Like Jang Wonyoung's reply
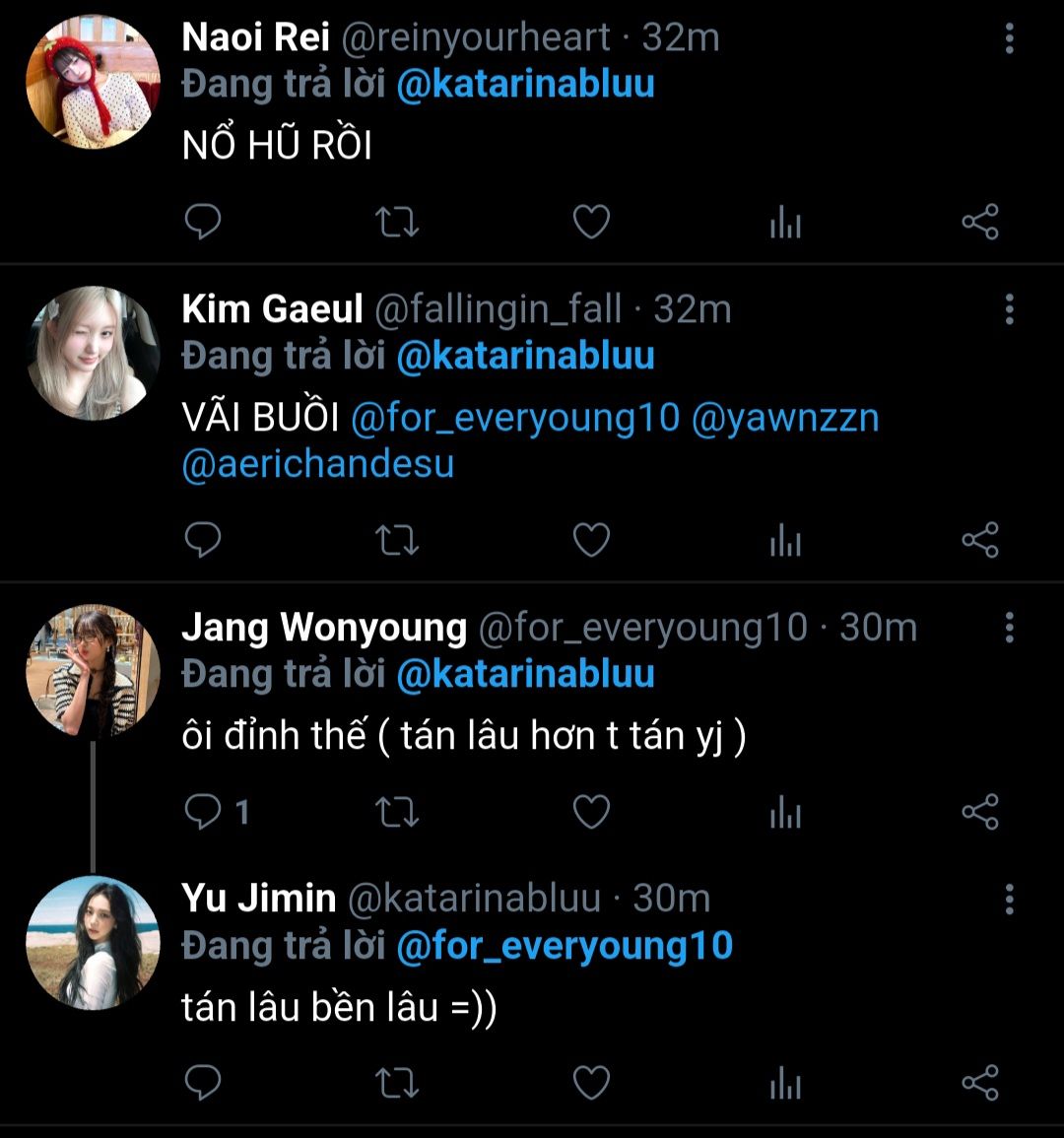The image size is (1064, 1138). click(x=591, y=812)
